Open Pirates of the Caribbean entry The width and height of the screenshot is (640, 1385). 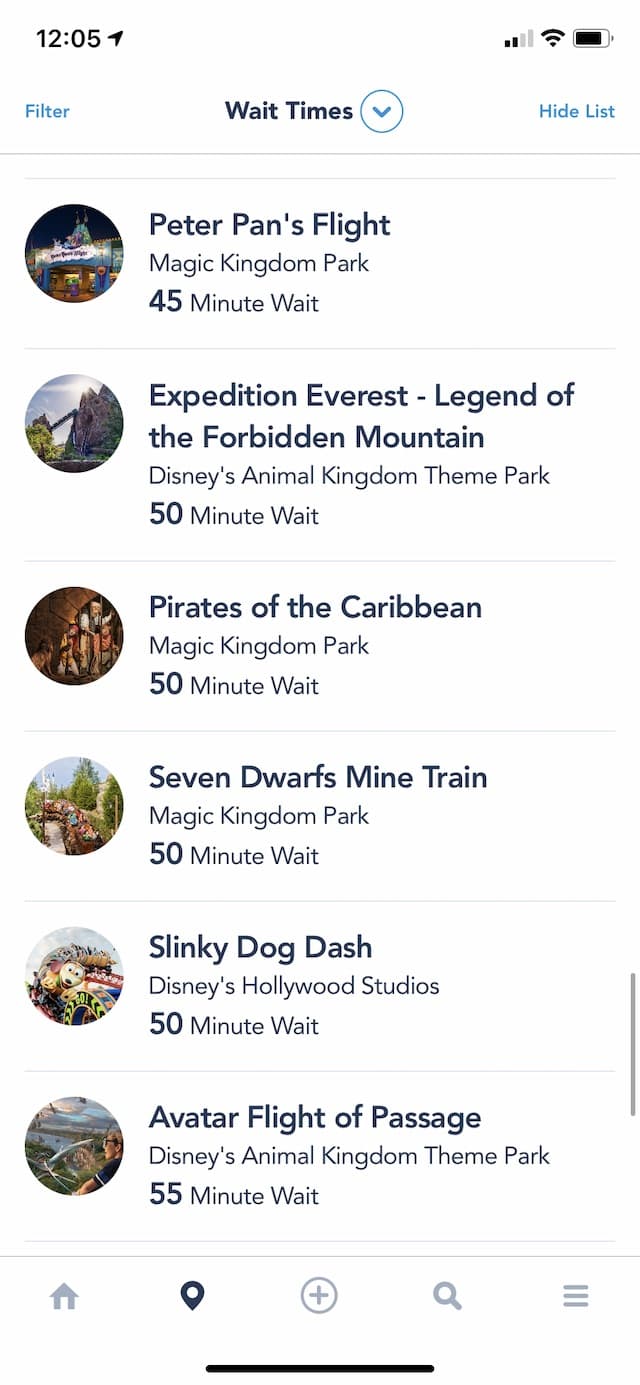point(320,646)
